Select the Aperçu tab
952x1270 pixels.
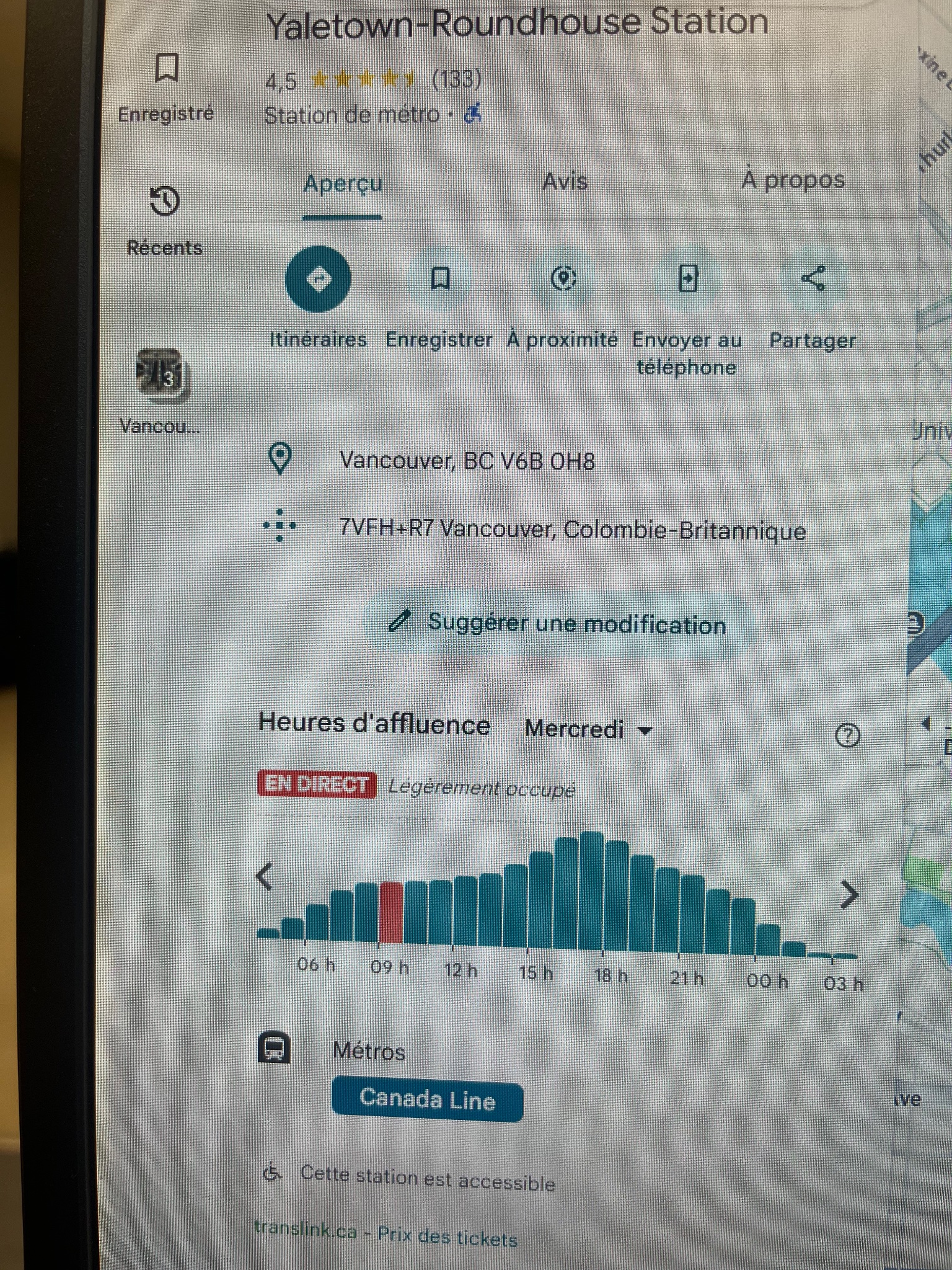pos(343,184)
